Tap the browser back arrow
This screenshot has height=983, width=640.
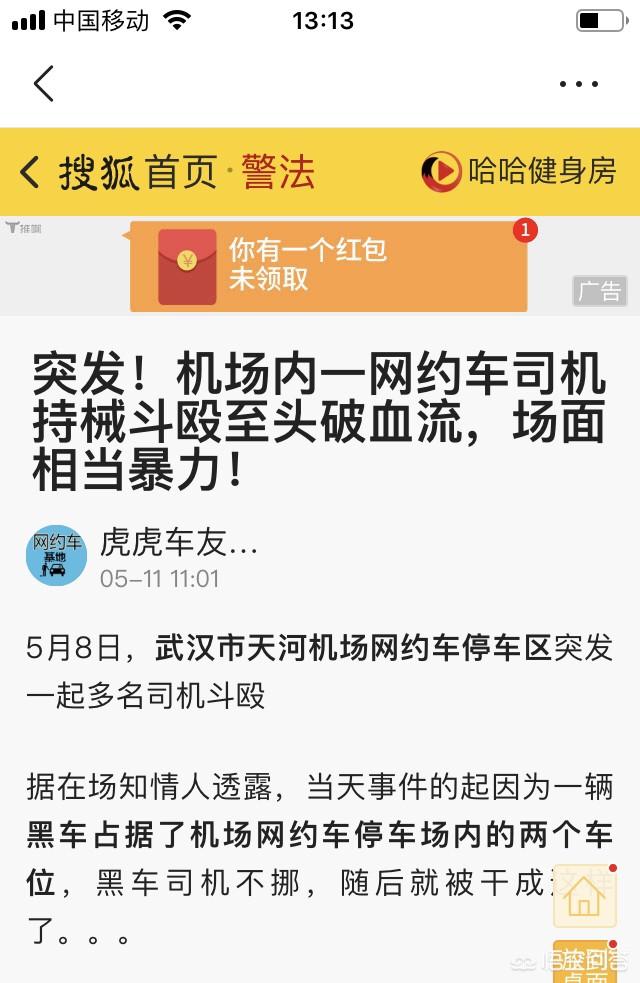tap(43, 84)
